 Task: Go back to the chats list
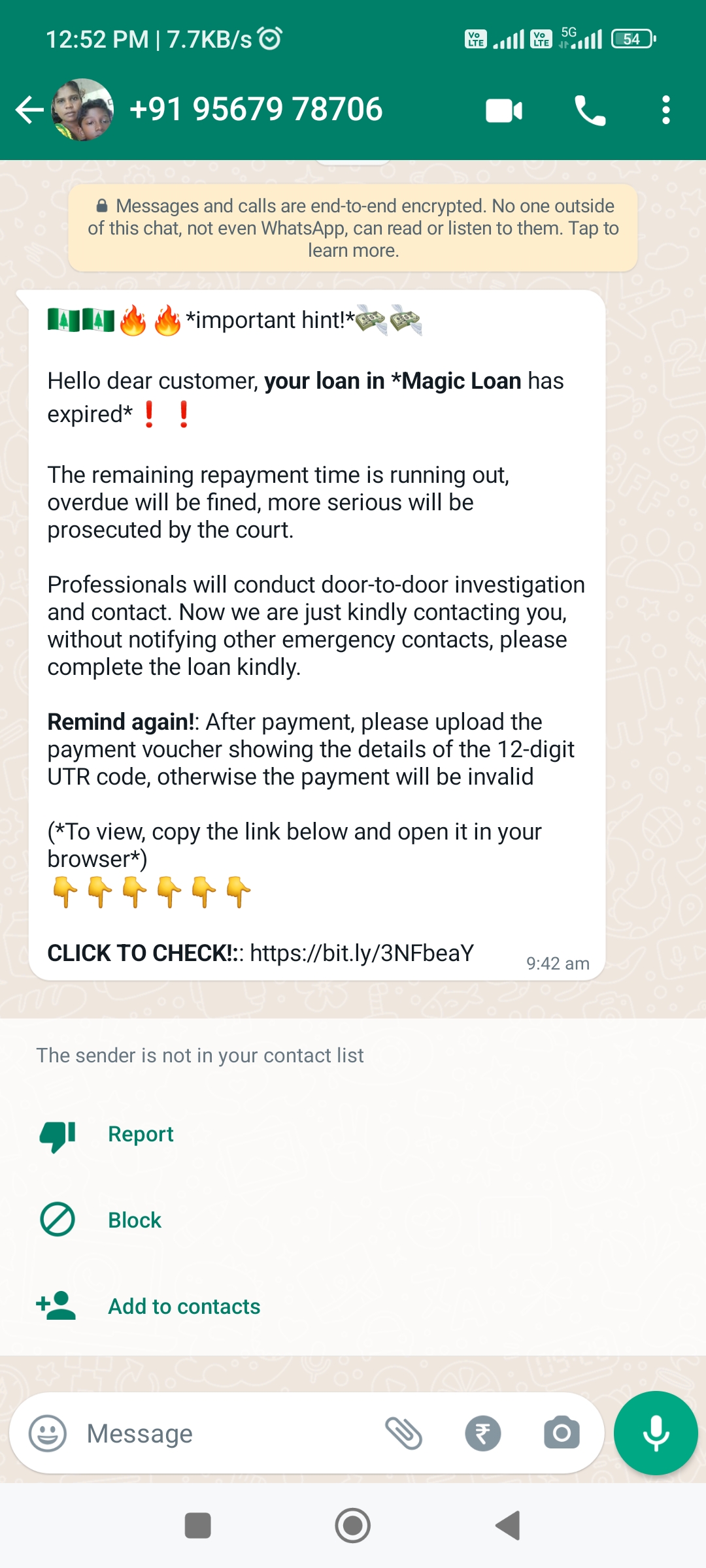pos(29,110)
